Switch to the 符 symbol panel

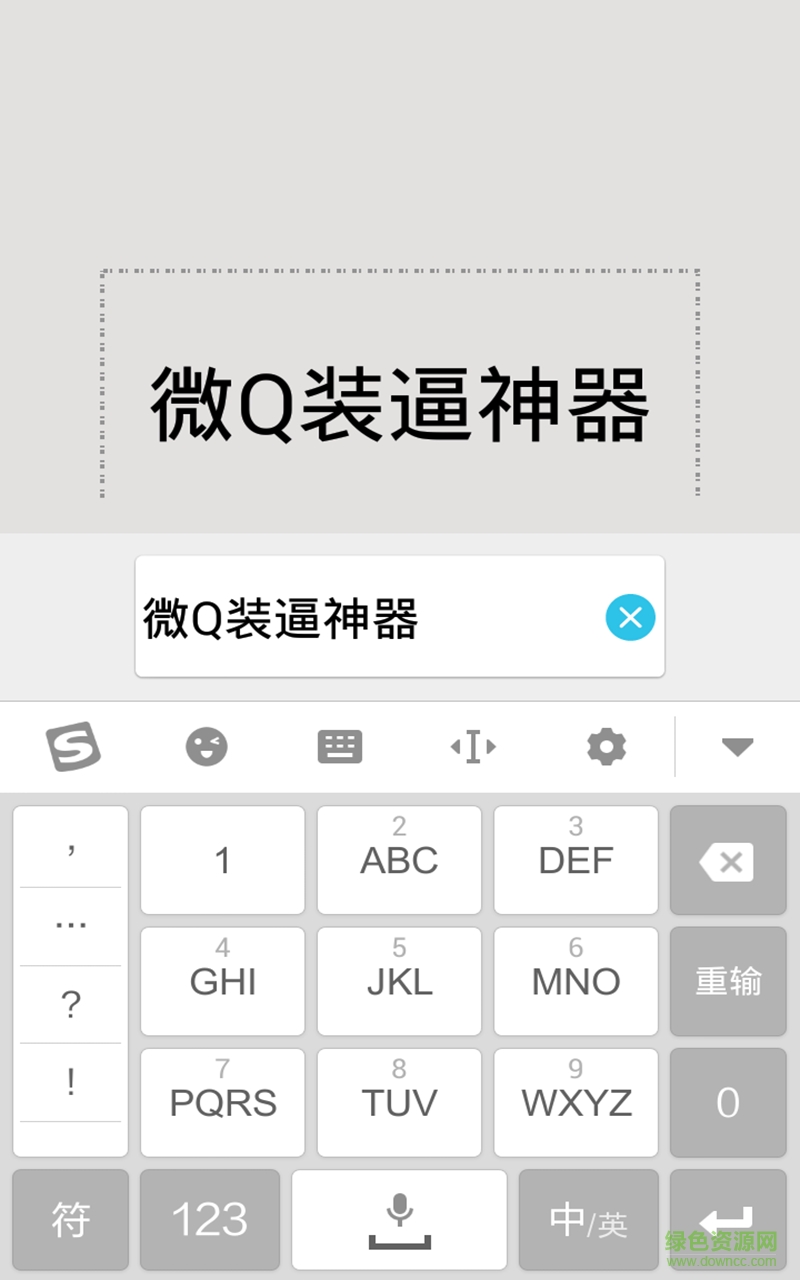(70, 1218)
